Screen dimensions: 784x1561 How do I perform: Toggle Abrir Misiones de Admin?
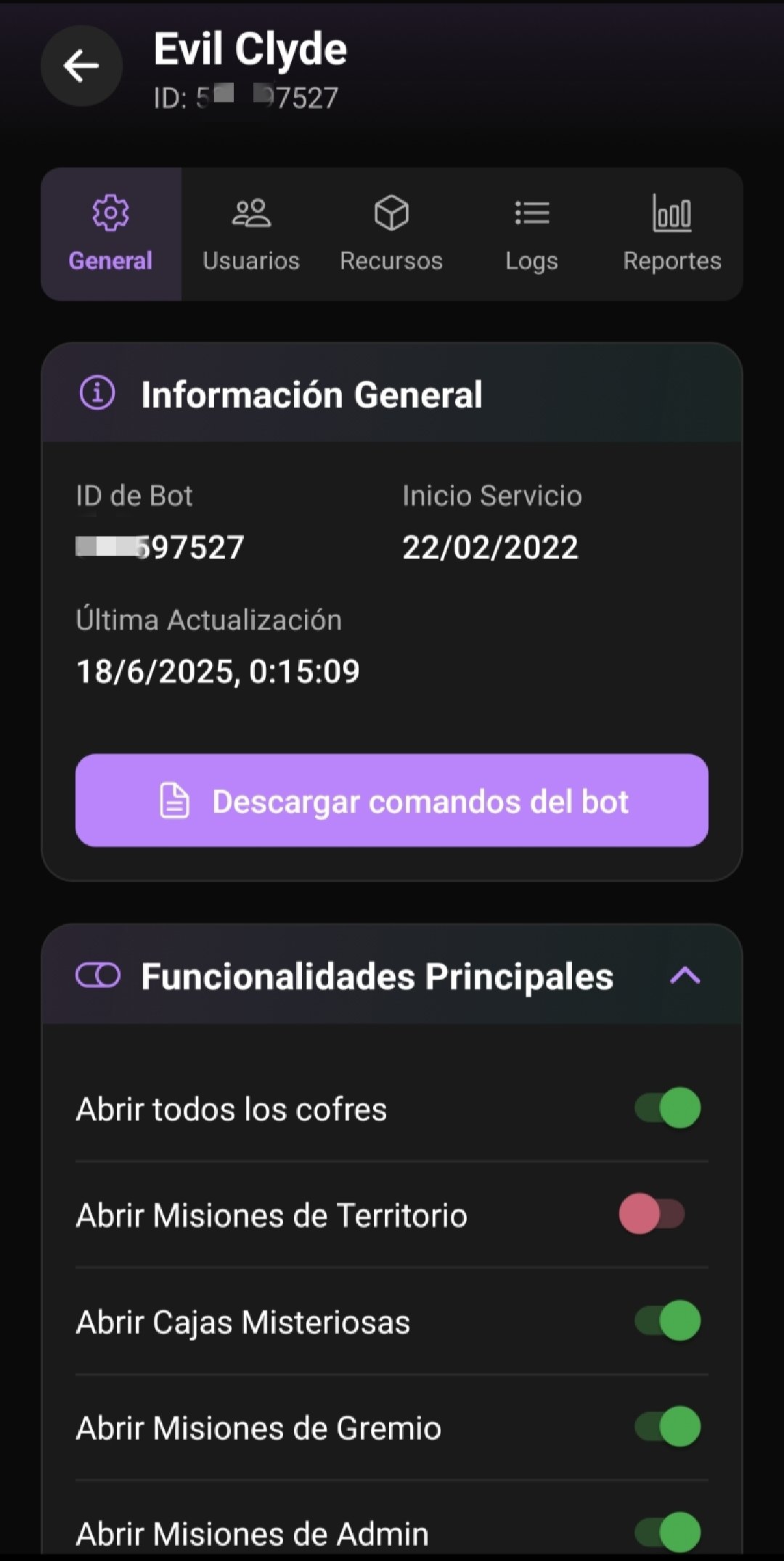pos(669,1532)
